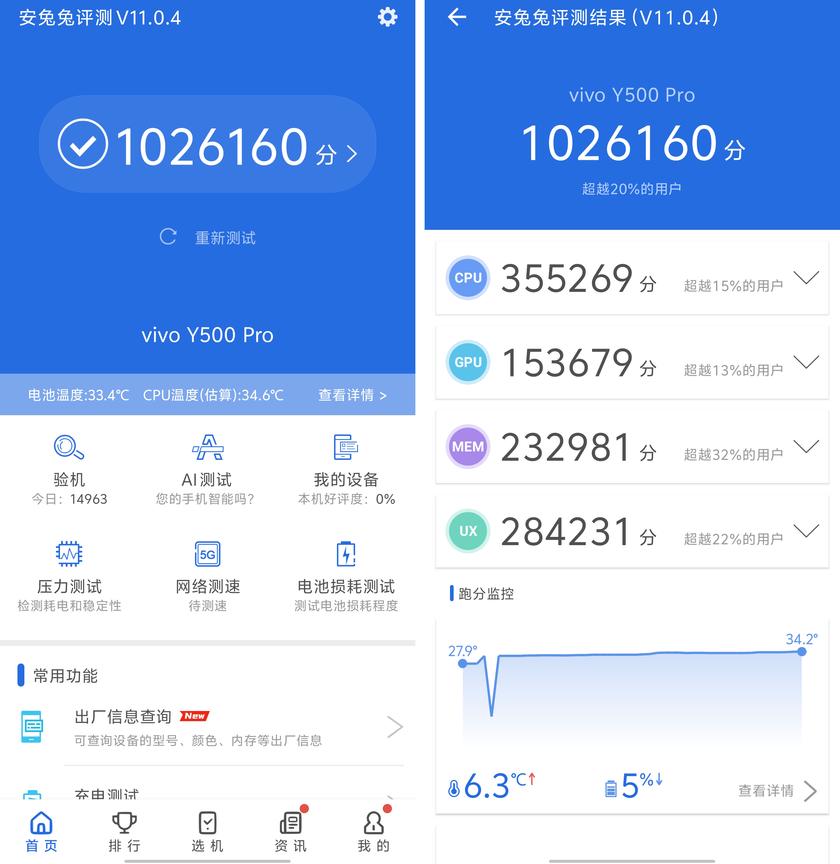Tap the 1026160 score pill with checkmark
The width and height of the screenshot is (840, 864).
207,146
